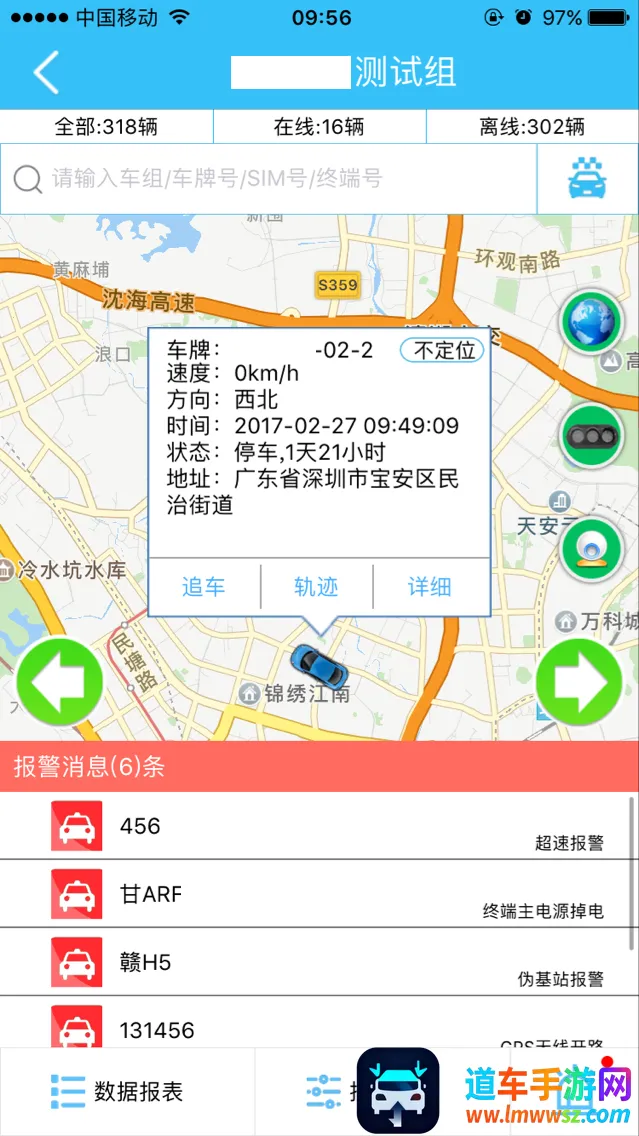The height and width of the screenshot is (1136, 639).
Task: Select 追车 in the vehicle popup
Action: coord(204,587)
